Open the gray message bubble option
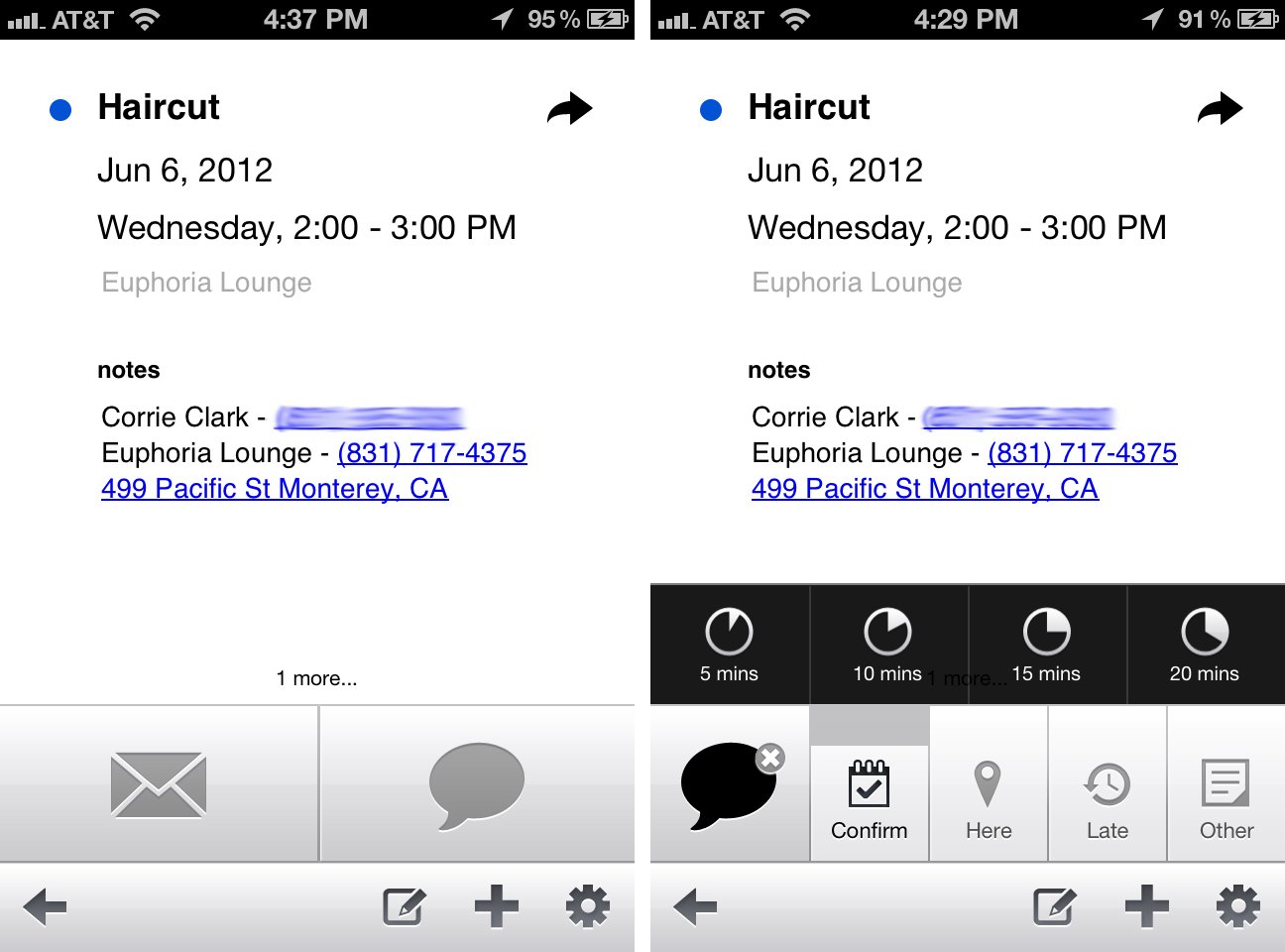The width and height of the screenshot is (1285, 952). 477,784
